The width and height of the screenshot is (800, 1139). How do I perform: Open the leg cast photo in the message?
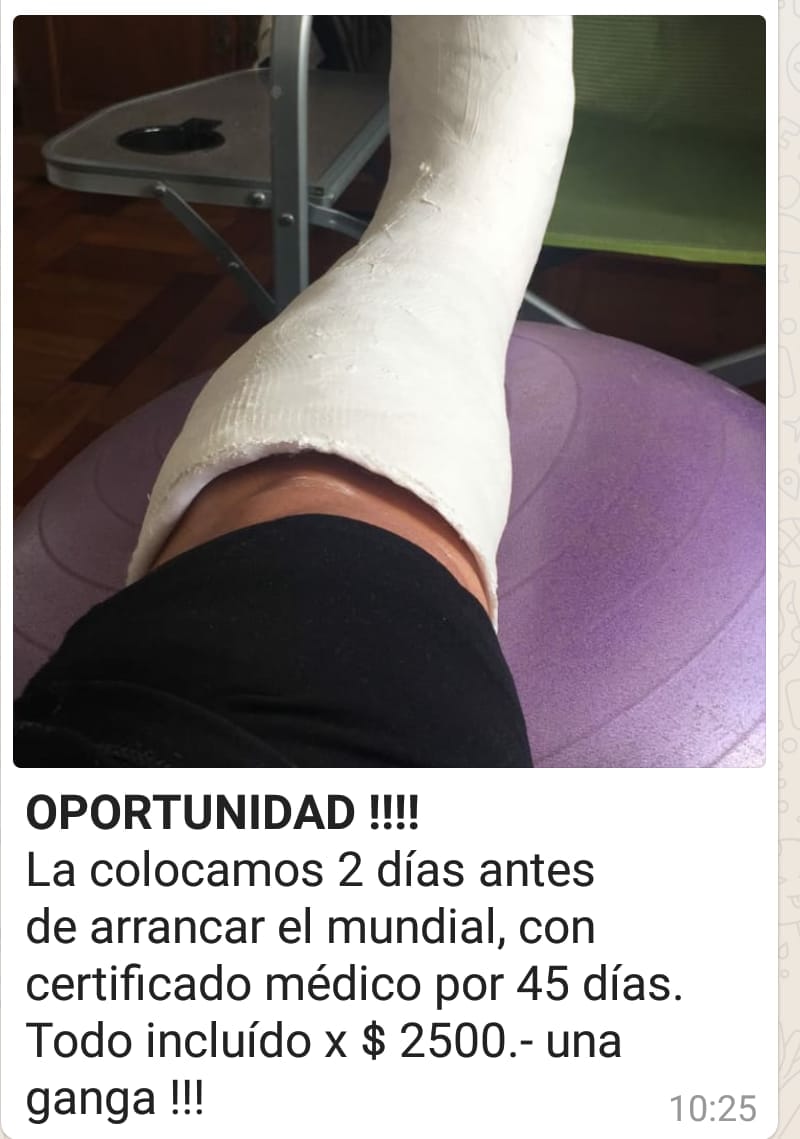pyautogui.click(x=389, y=391)
